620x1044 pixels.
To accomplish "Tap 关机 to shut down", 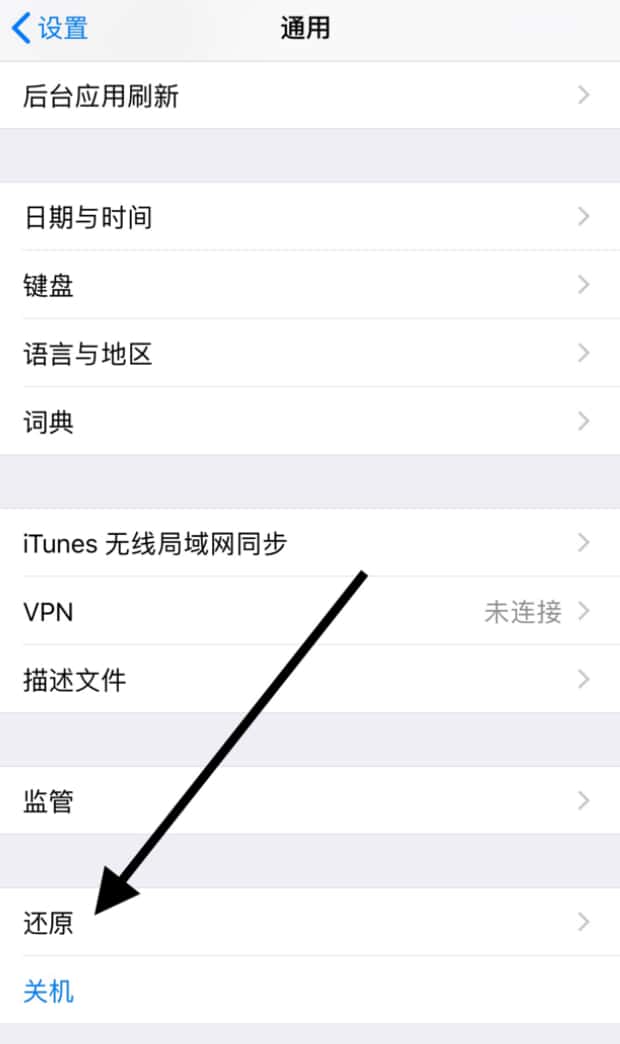I will pyautogui.click(x=49, y=991).
